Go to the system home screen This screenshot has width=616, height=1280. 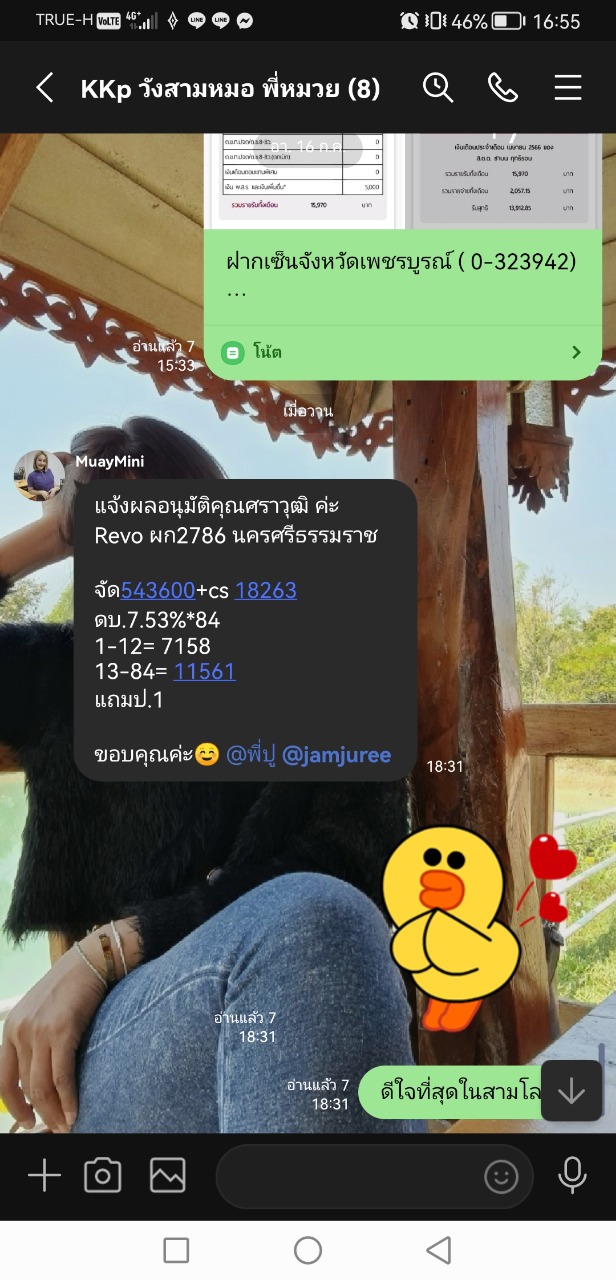click(308, 1250)
